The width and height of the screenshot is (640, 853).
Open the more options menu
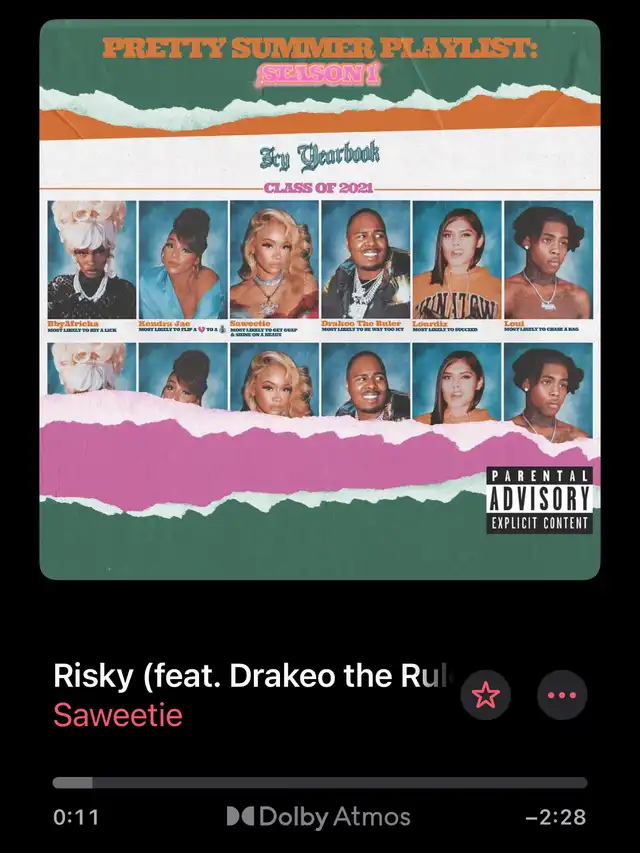pyautogui.click(x=562, y=695)
